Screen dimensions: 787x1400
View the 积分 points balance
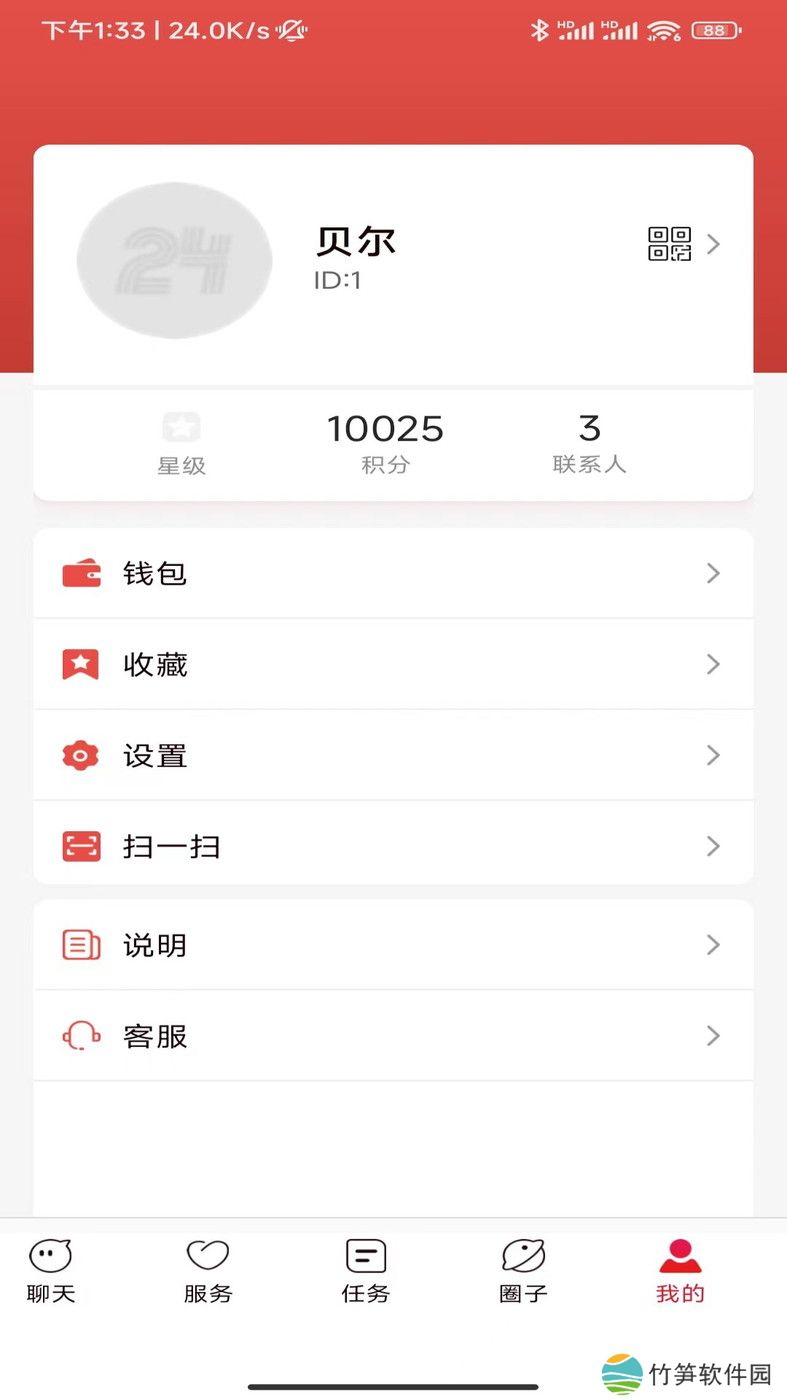385,443
